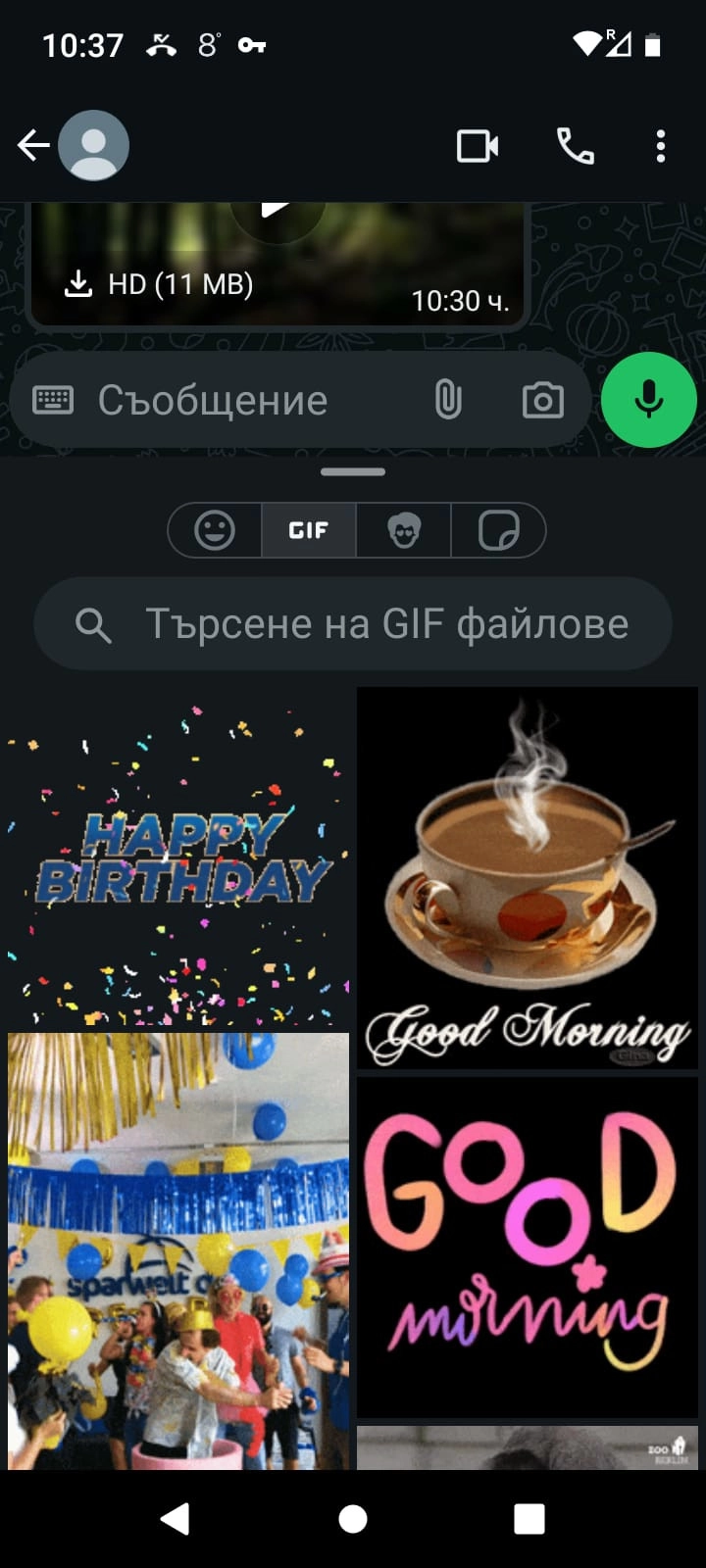
Task: Record a voice message
Action: pyautogui.click(x=648, y=400)
